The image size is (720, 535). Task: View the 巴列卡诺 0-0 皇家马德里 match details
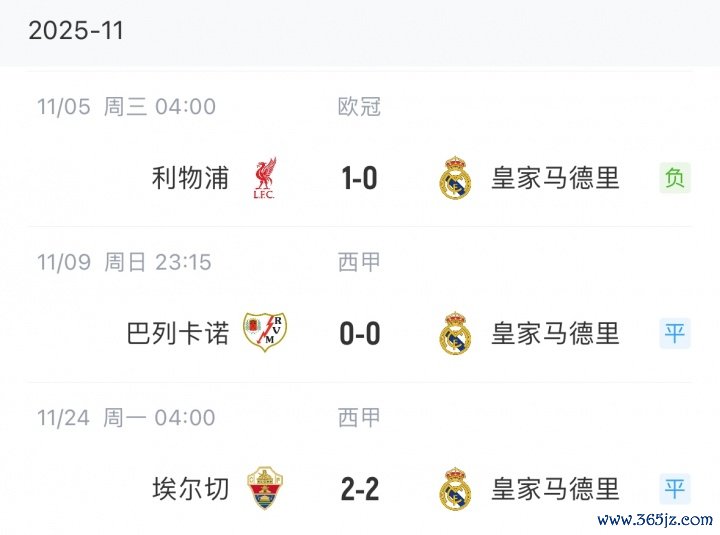point(360,333)
